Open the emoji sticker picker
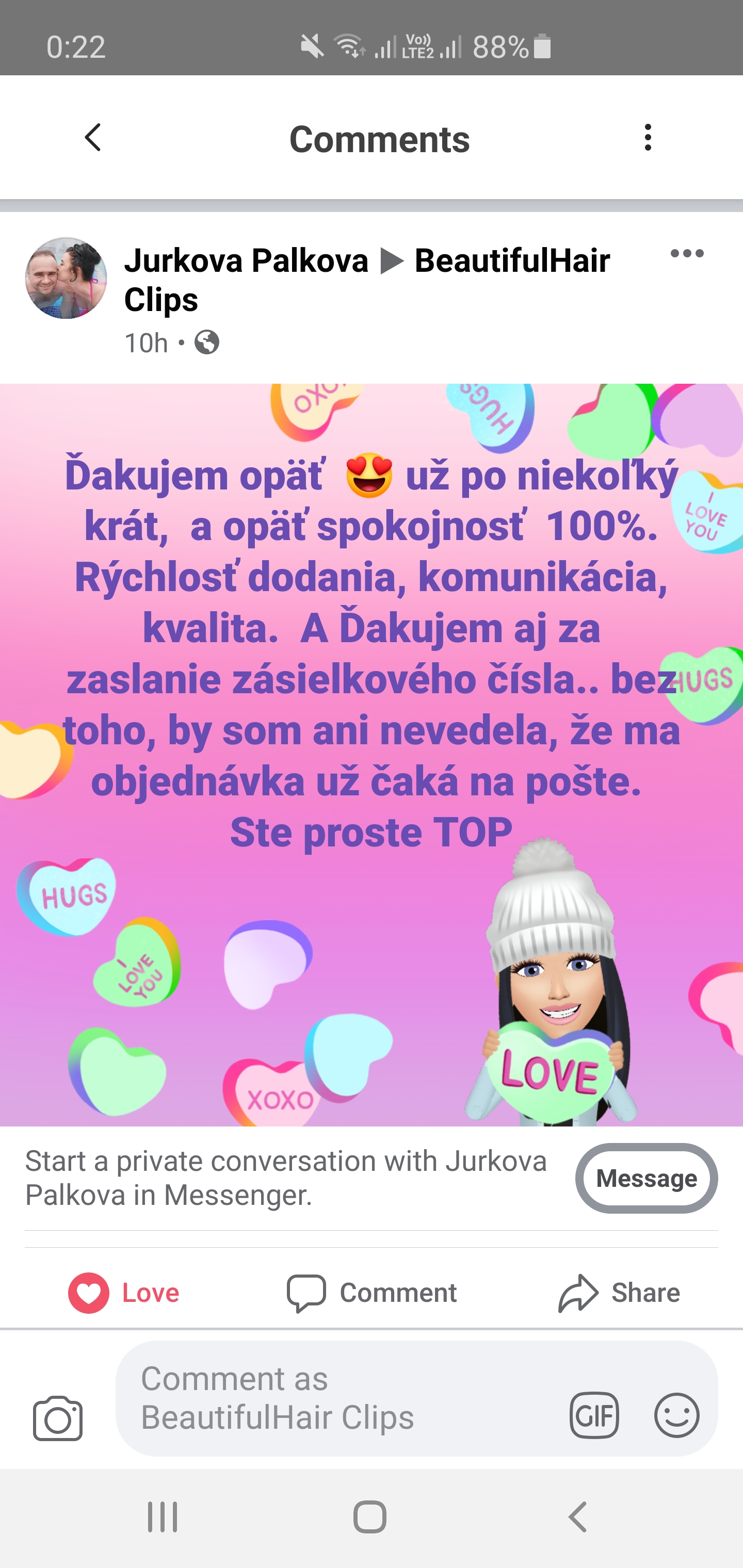The image size is (743, 1568). (x=676, y=1415)
